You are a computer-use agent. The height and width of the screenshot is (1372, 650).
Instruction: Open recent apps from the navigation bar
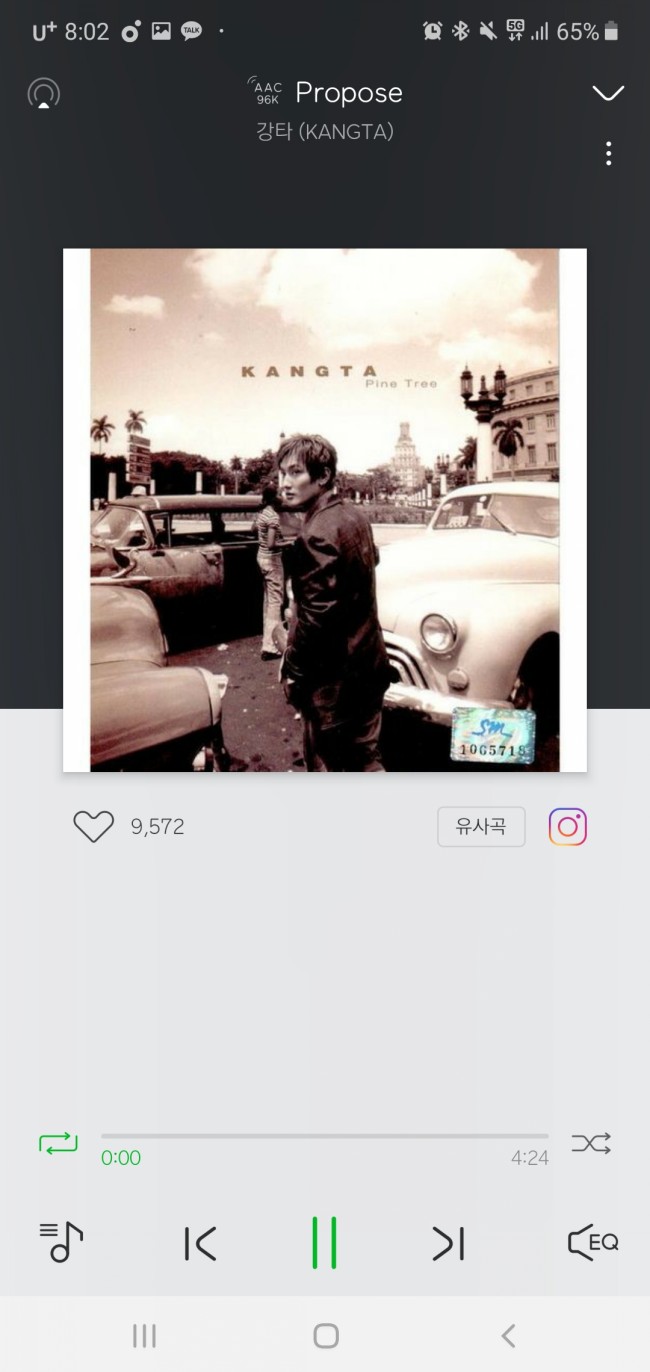point(144,1335)
